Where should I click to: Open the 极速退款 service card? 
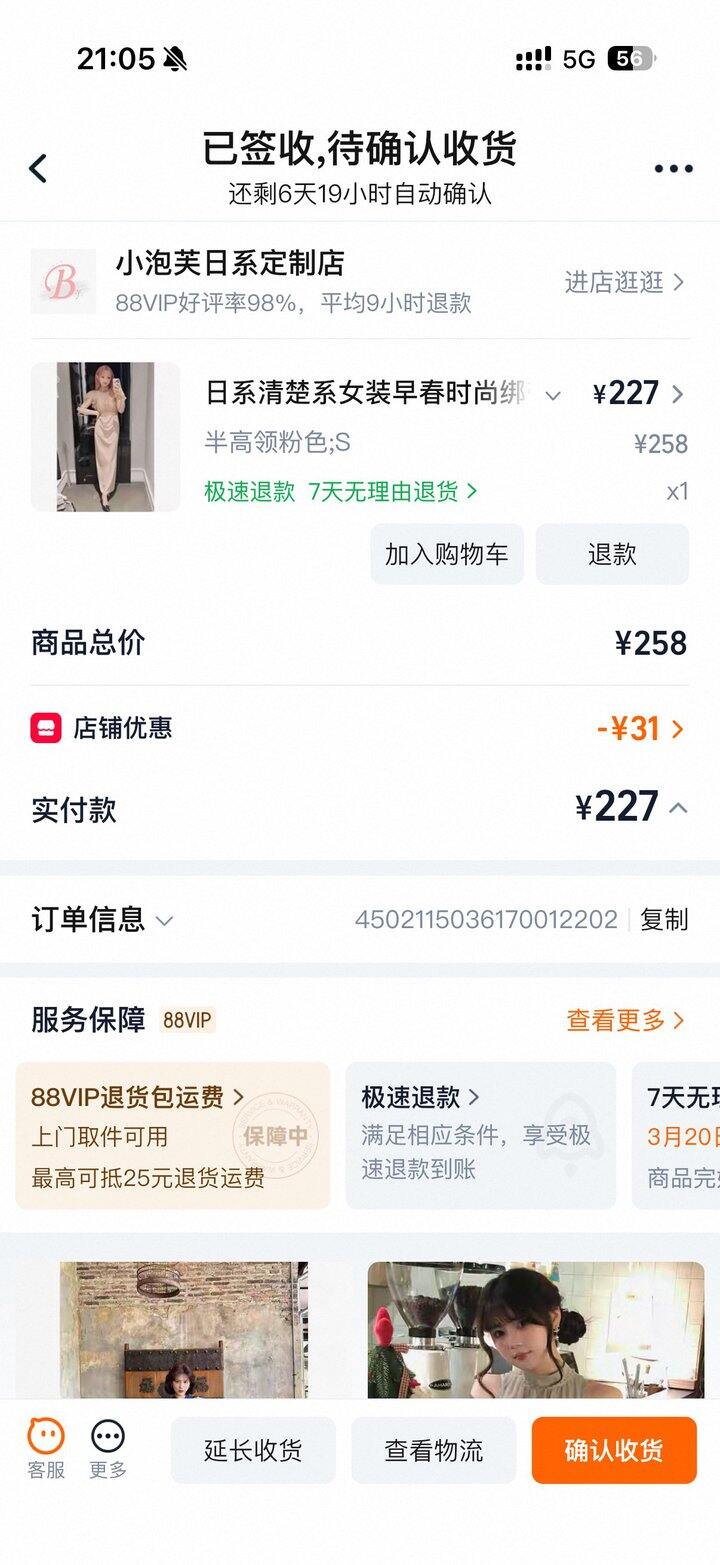(x=480, y=1135)
